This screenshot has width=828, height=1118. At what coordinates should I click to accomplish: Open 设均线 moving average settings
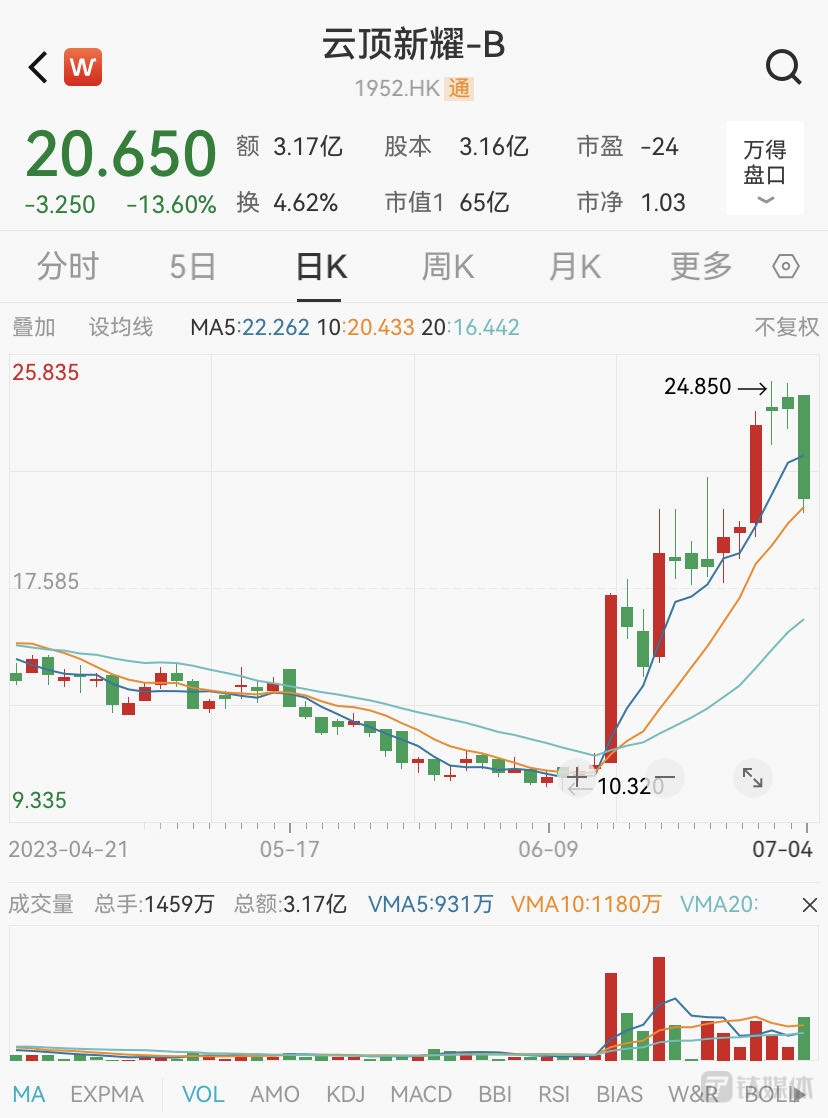(120, 327)
